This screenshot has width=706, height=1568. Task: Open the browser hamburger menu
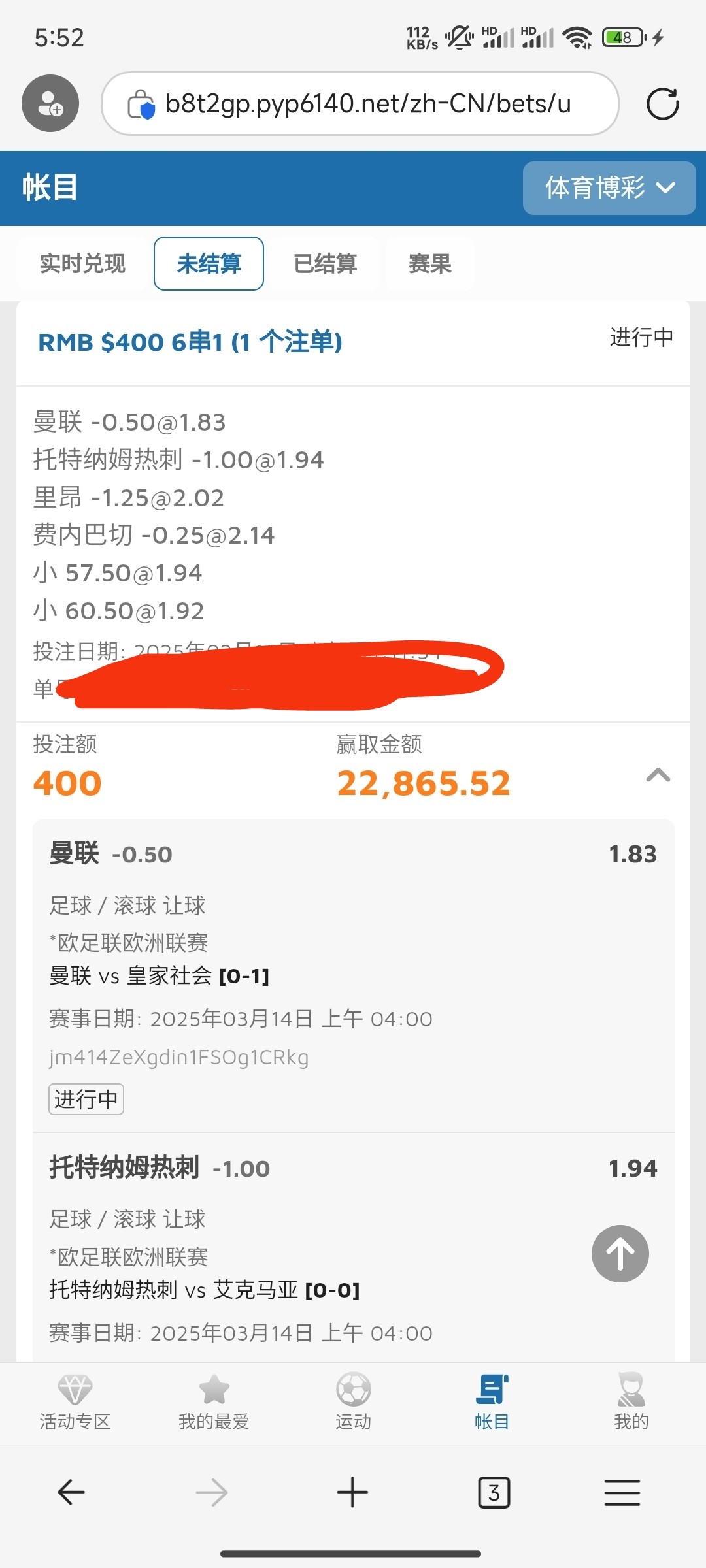(x=622, y=1493)
